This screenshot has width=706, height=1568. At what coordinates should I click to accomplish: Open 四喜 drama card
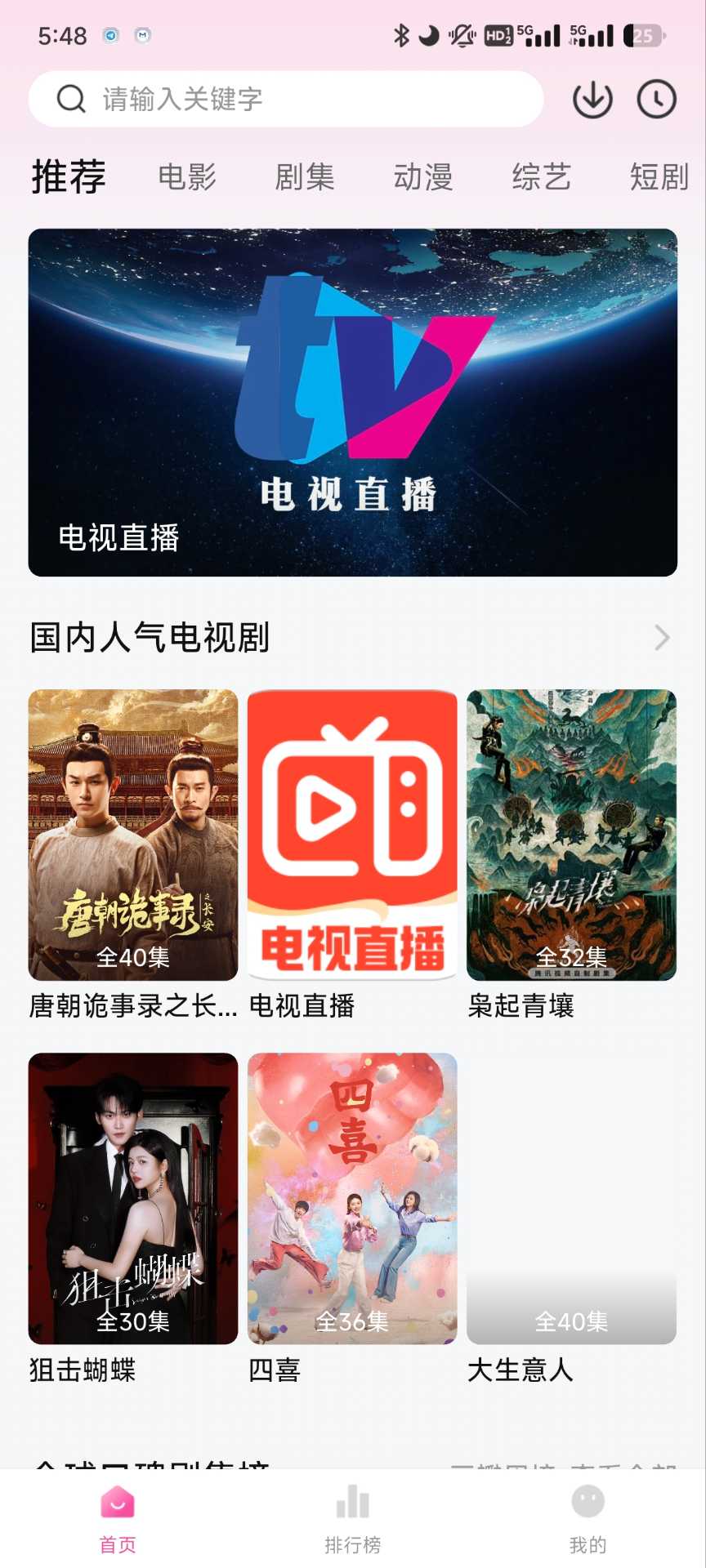click(352, 1199)
